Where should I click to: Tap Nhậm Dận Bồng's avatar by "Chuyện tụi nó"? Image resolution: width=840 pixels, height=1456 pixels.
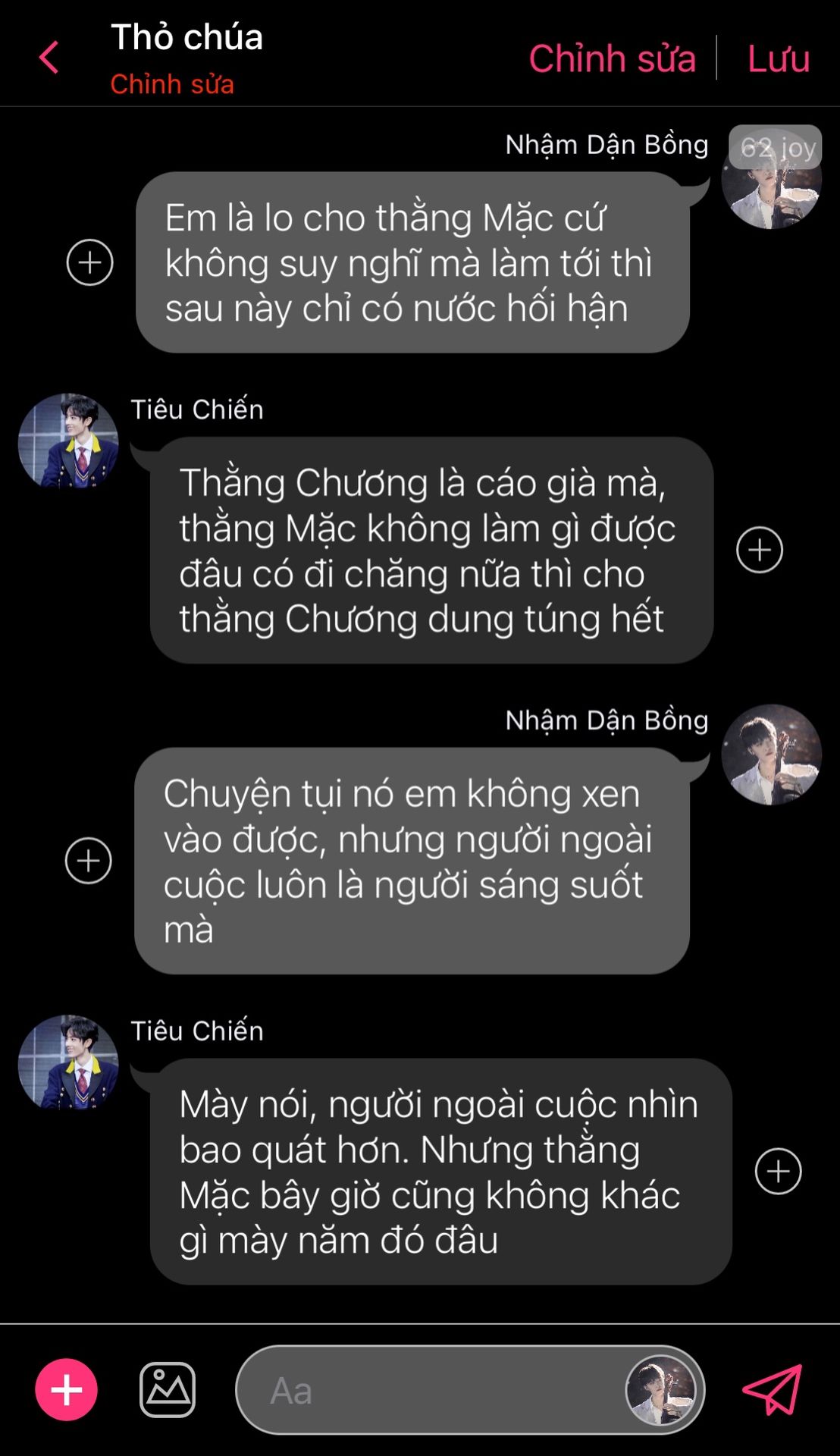point(771,755)
